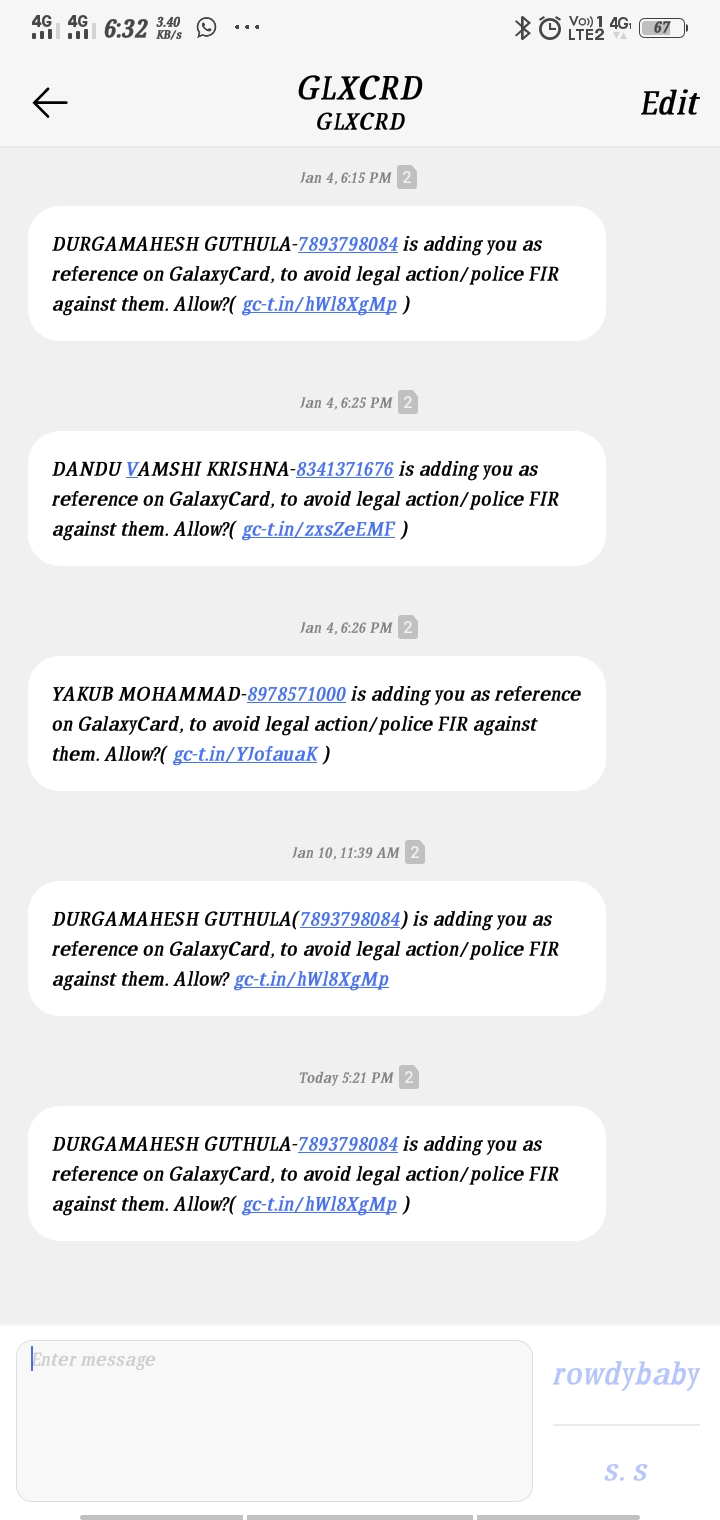Open phone number 8341371676 link
The height and width of the screenshot is (1520, 720).
(344, 469)
